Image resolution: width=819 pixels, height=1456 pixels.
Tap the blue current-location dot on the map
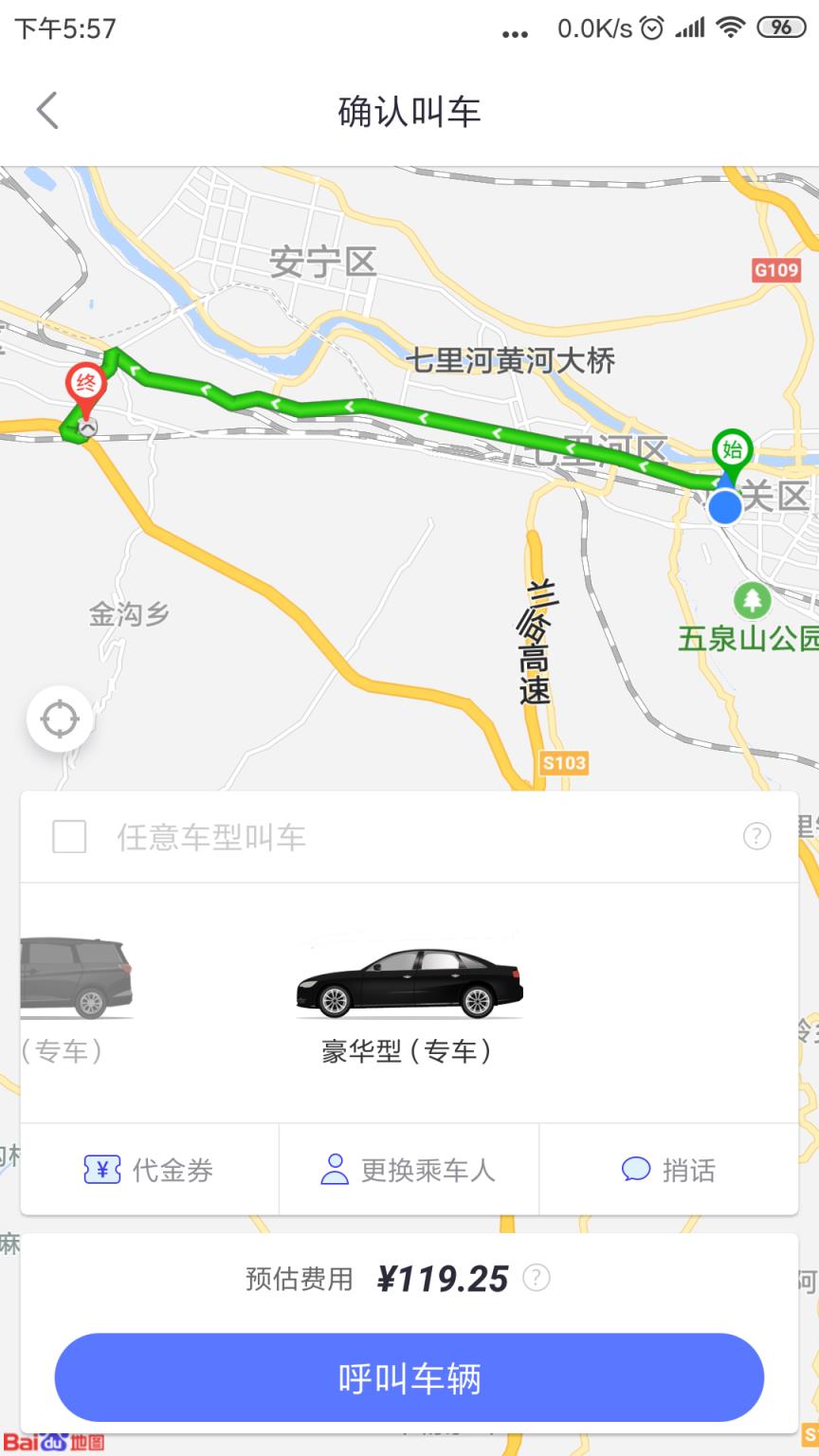tap(725, 507)
